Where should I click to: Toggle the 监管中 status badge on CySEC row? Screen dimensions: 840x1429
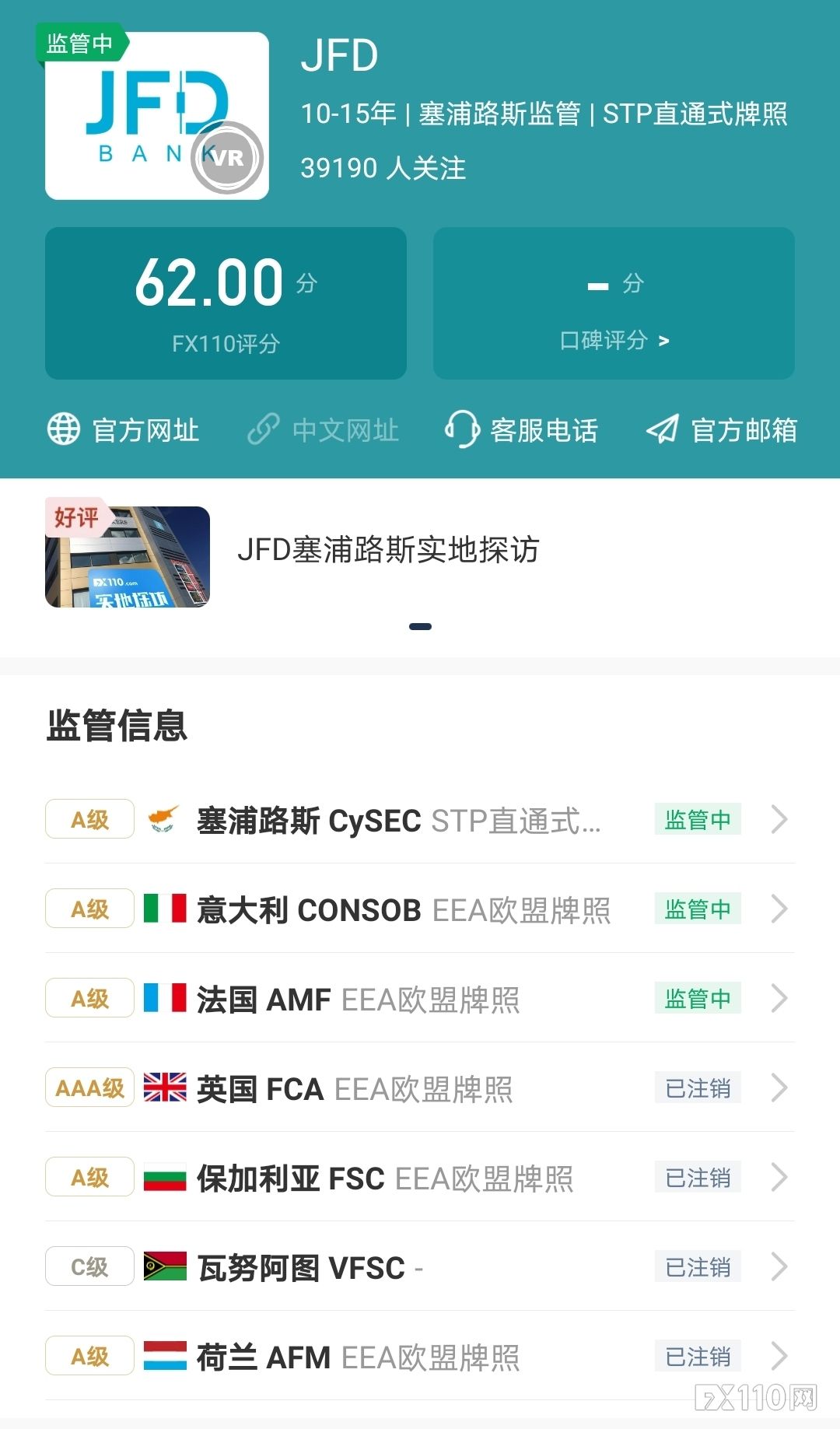pyautogui.click(x=697, y=820)
